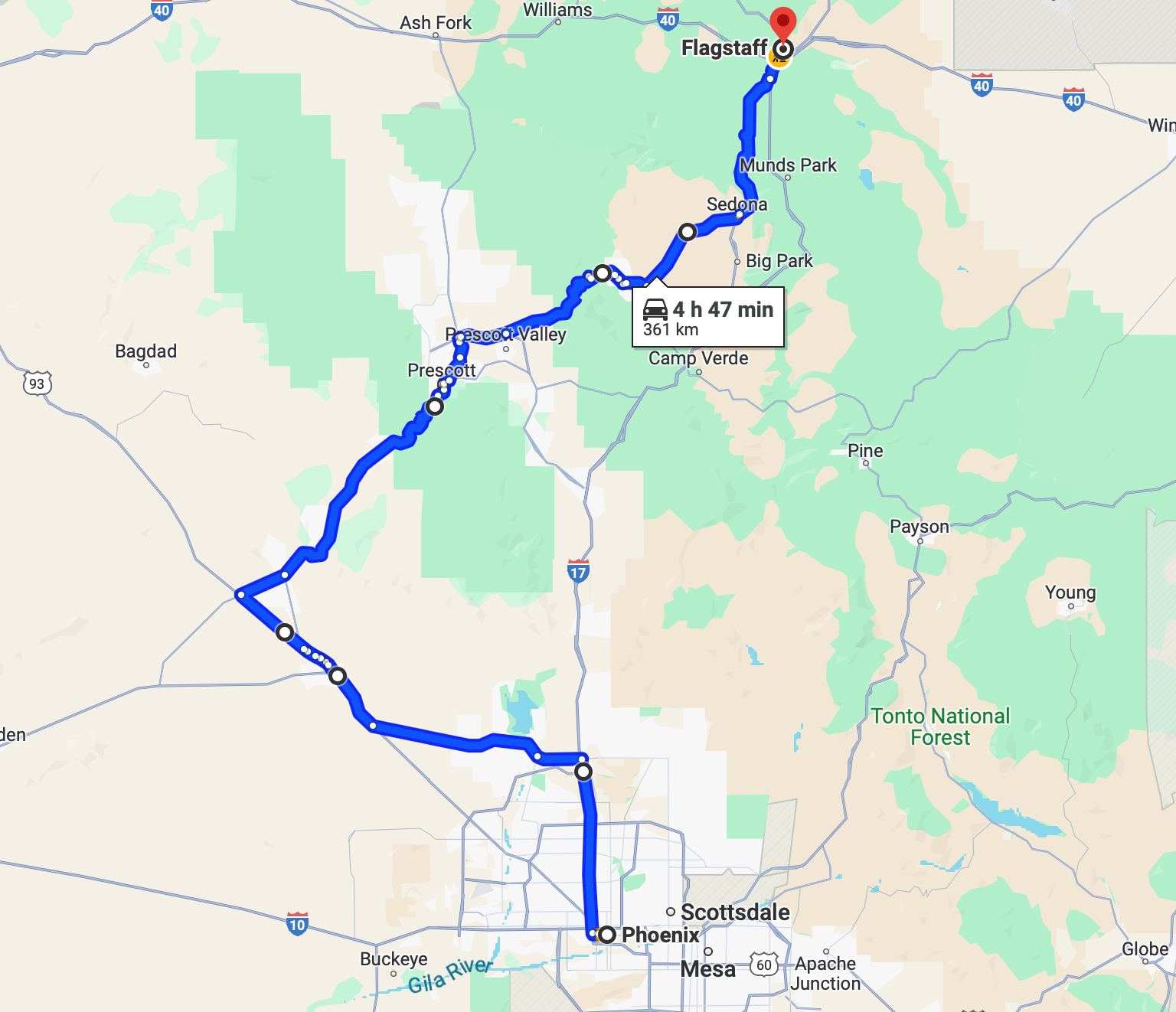Select the red destination pin at Flagstaff
Viewport: 1176px width, 1012px height.
[782, 23]
